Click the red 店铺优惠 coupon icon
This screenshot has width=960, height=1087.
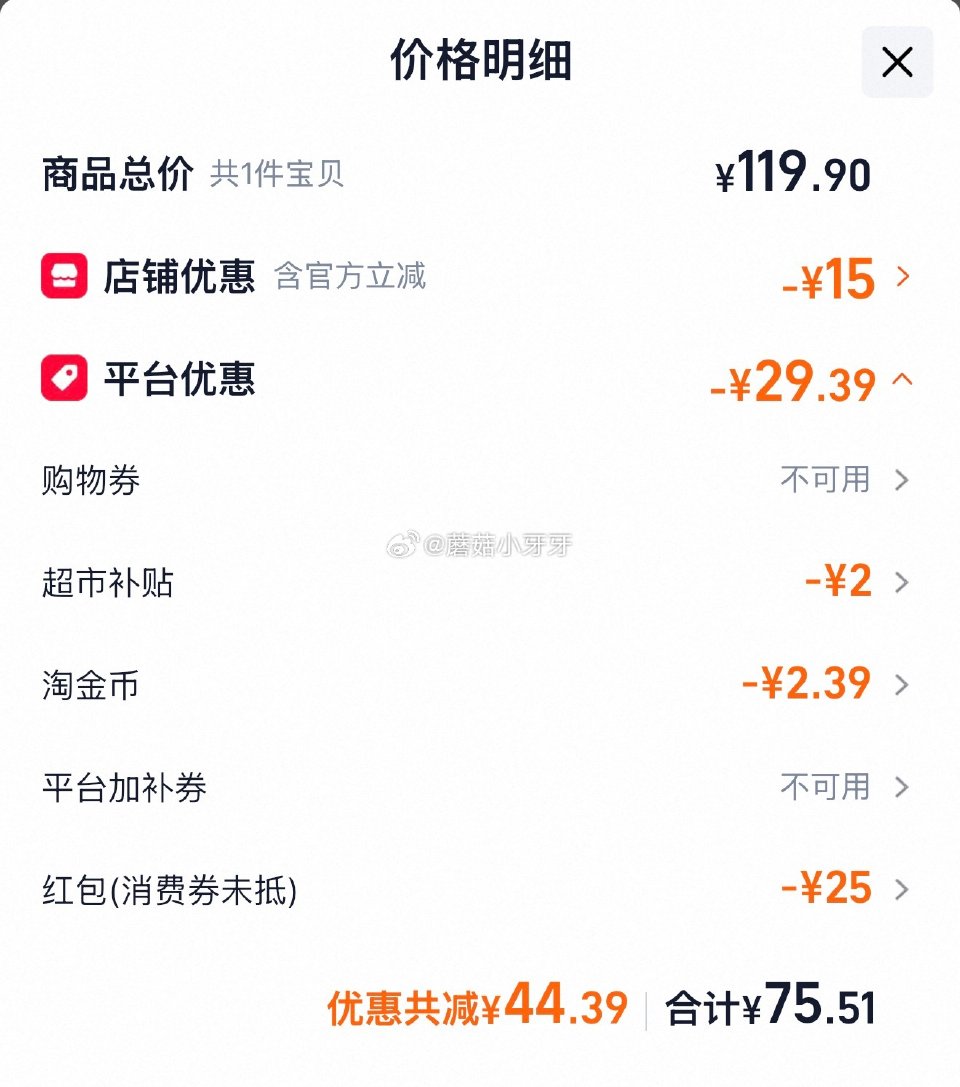pyautogui.click(x=63, y=277)
